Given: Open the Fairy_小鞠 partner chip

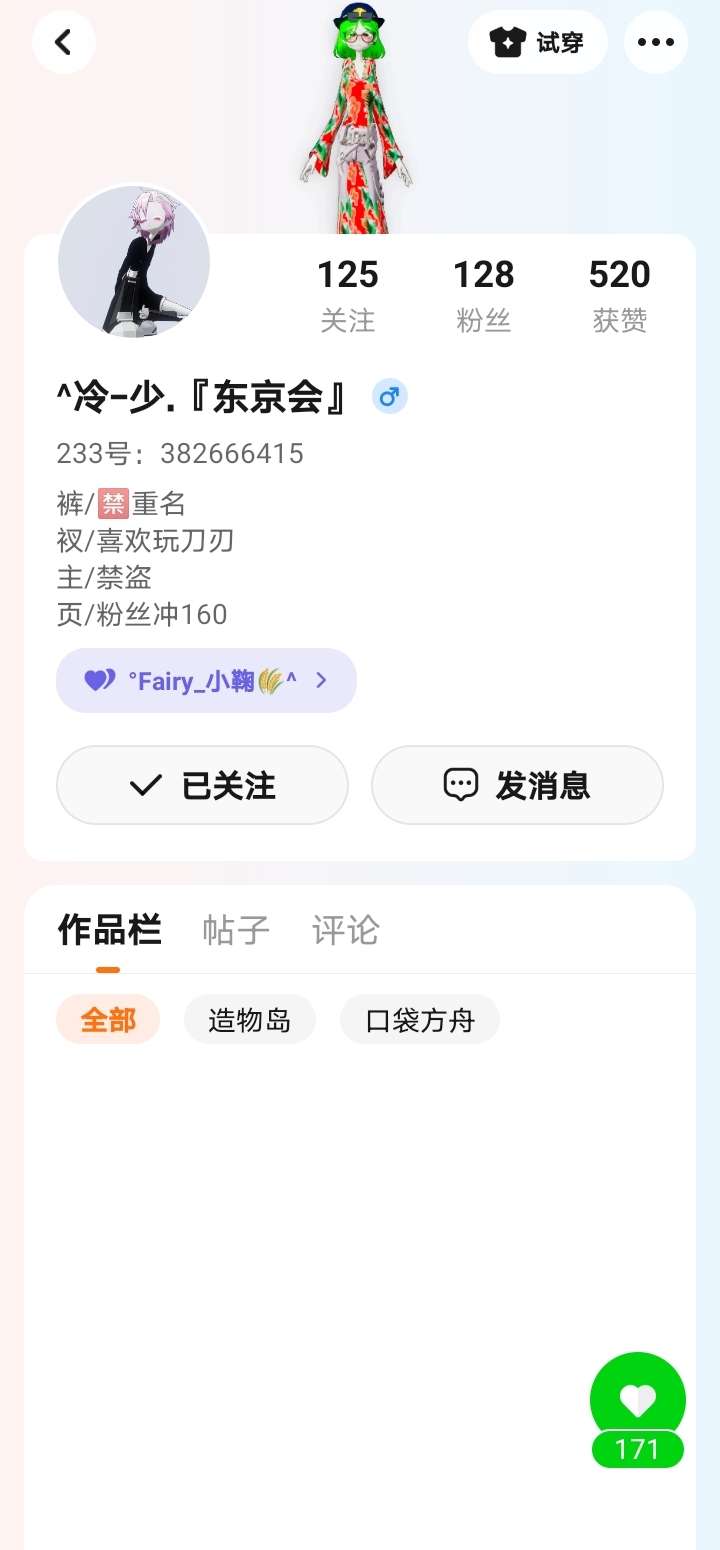Looking at the screenshot, I should tap(206, 681).
